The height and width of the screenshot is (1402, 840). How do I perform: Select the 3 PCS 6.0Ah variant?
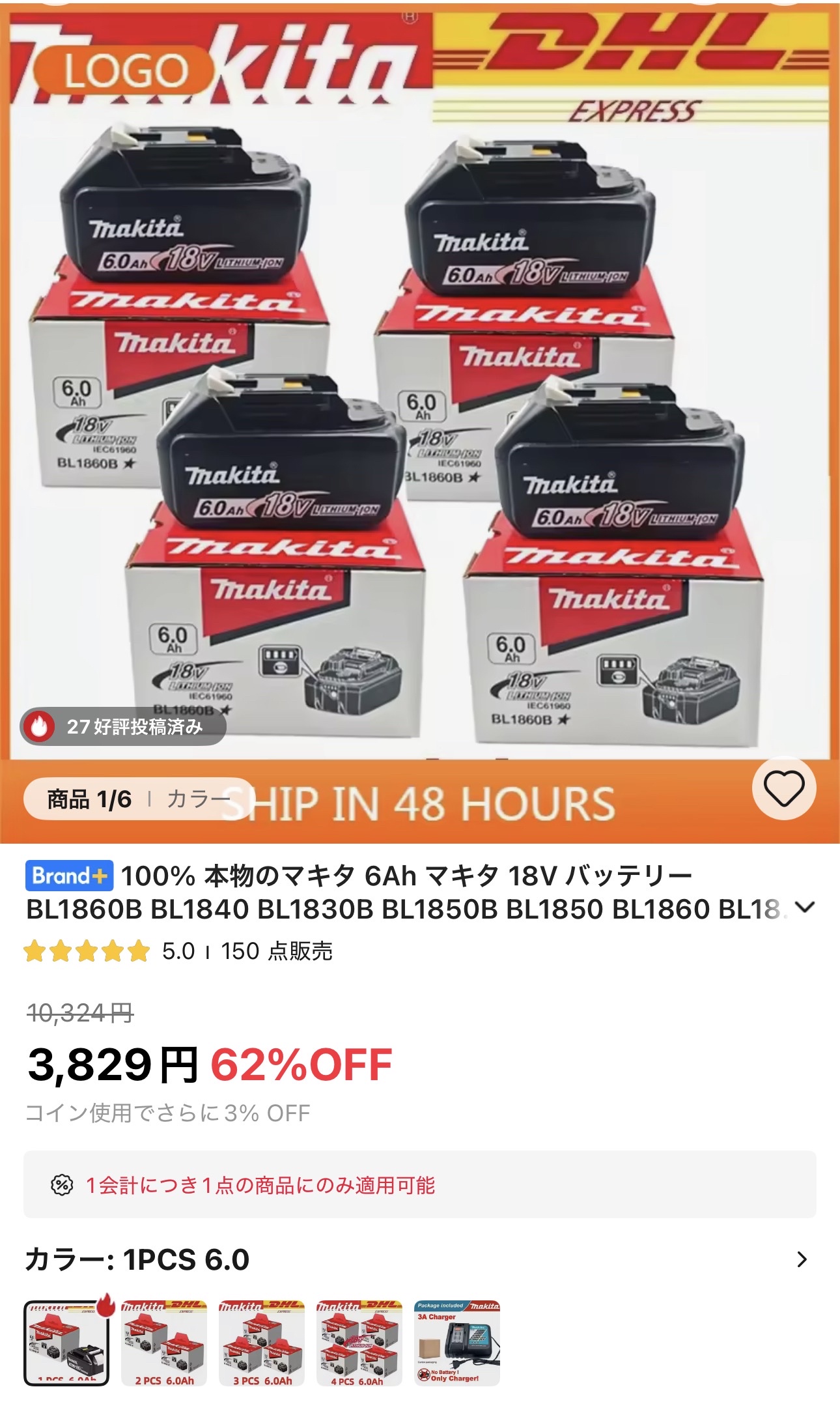point(262,1343)
